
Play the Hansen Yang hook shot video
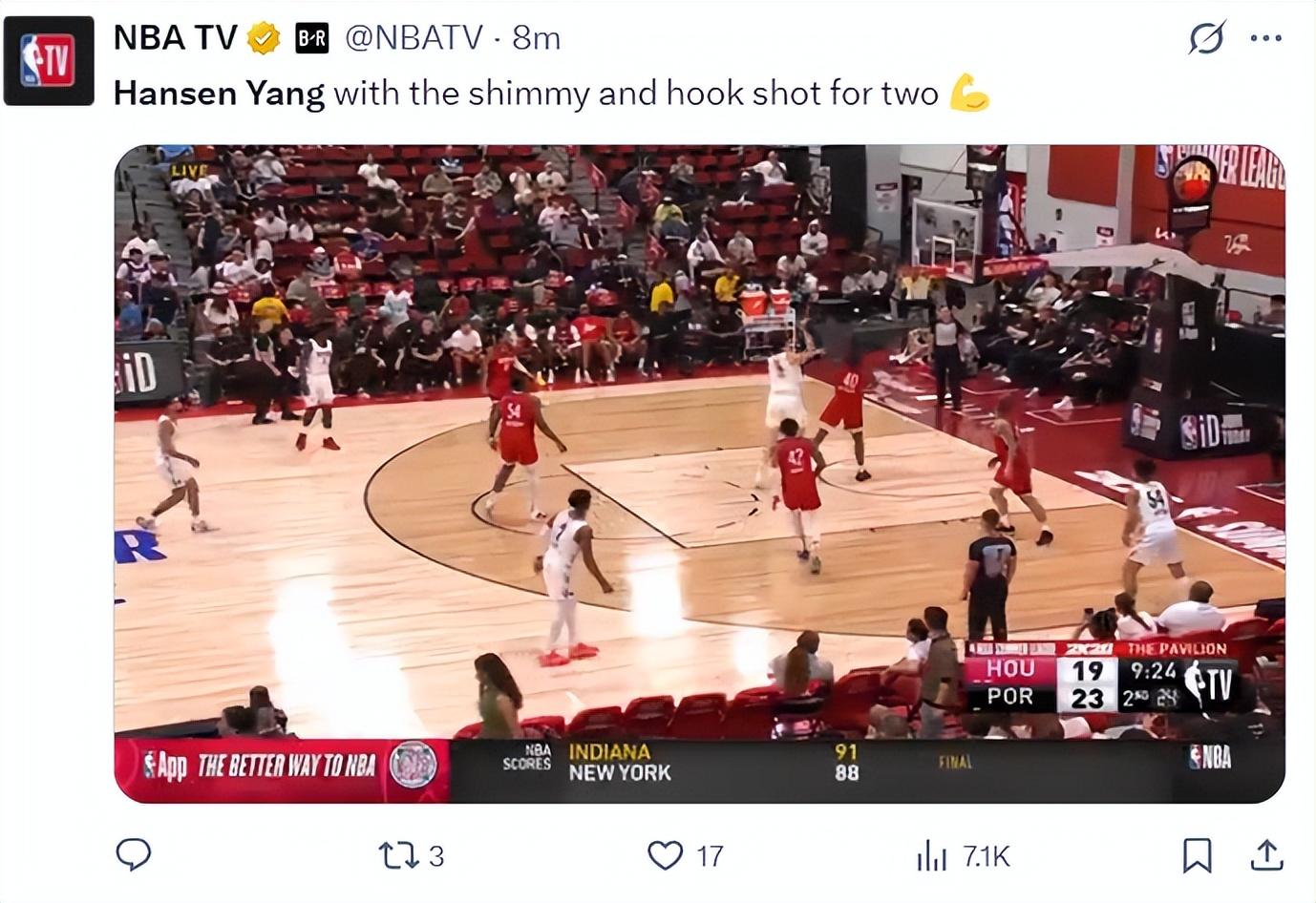699,473
